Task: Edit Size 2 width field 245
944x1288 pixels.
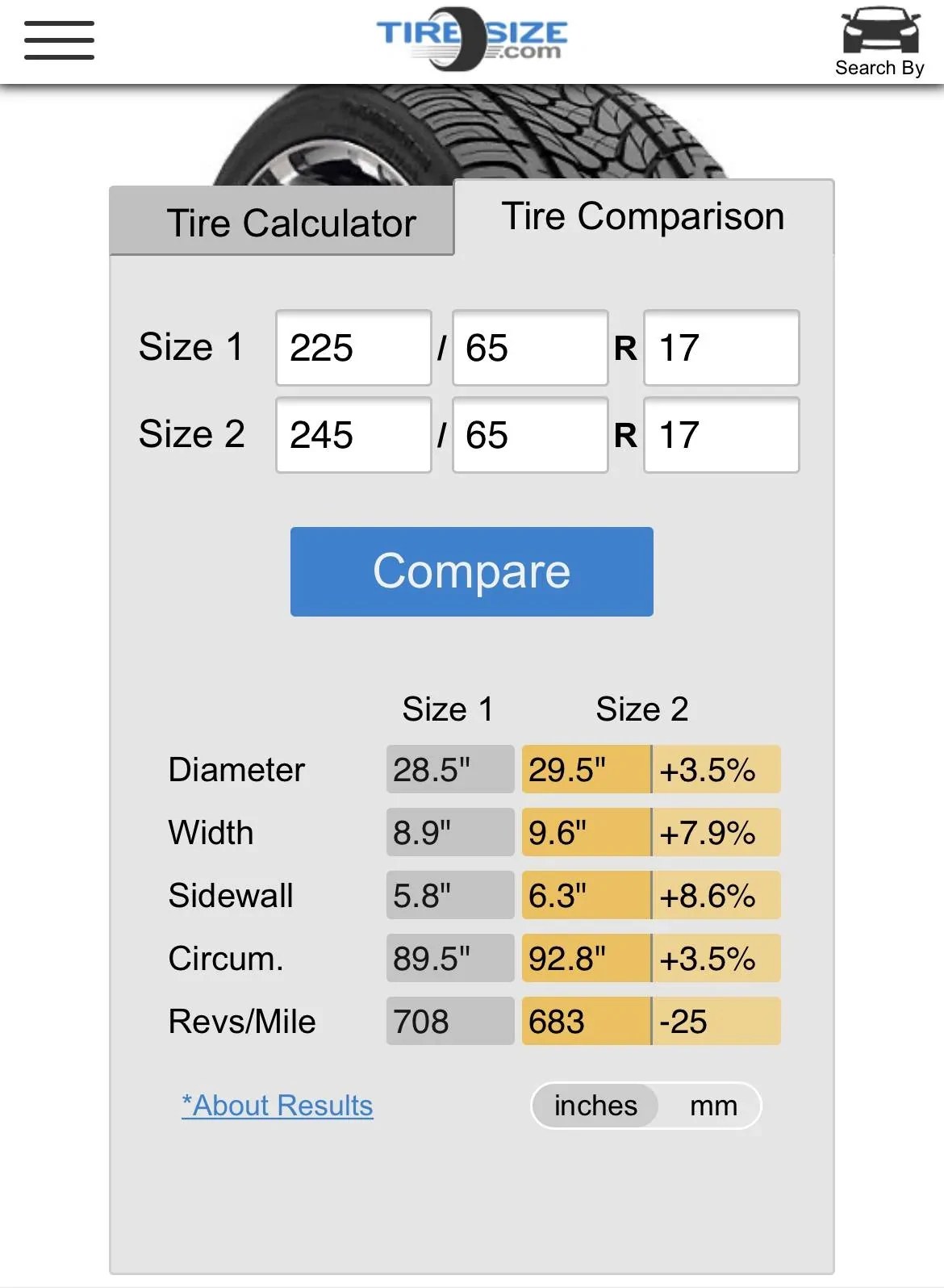Action: point(353,435)
